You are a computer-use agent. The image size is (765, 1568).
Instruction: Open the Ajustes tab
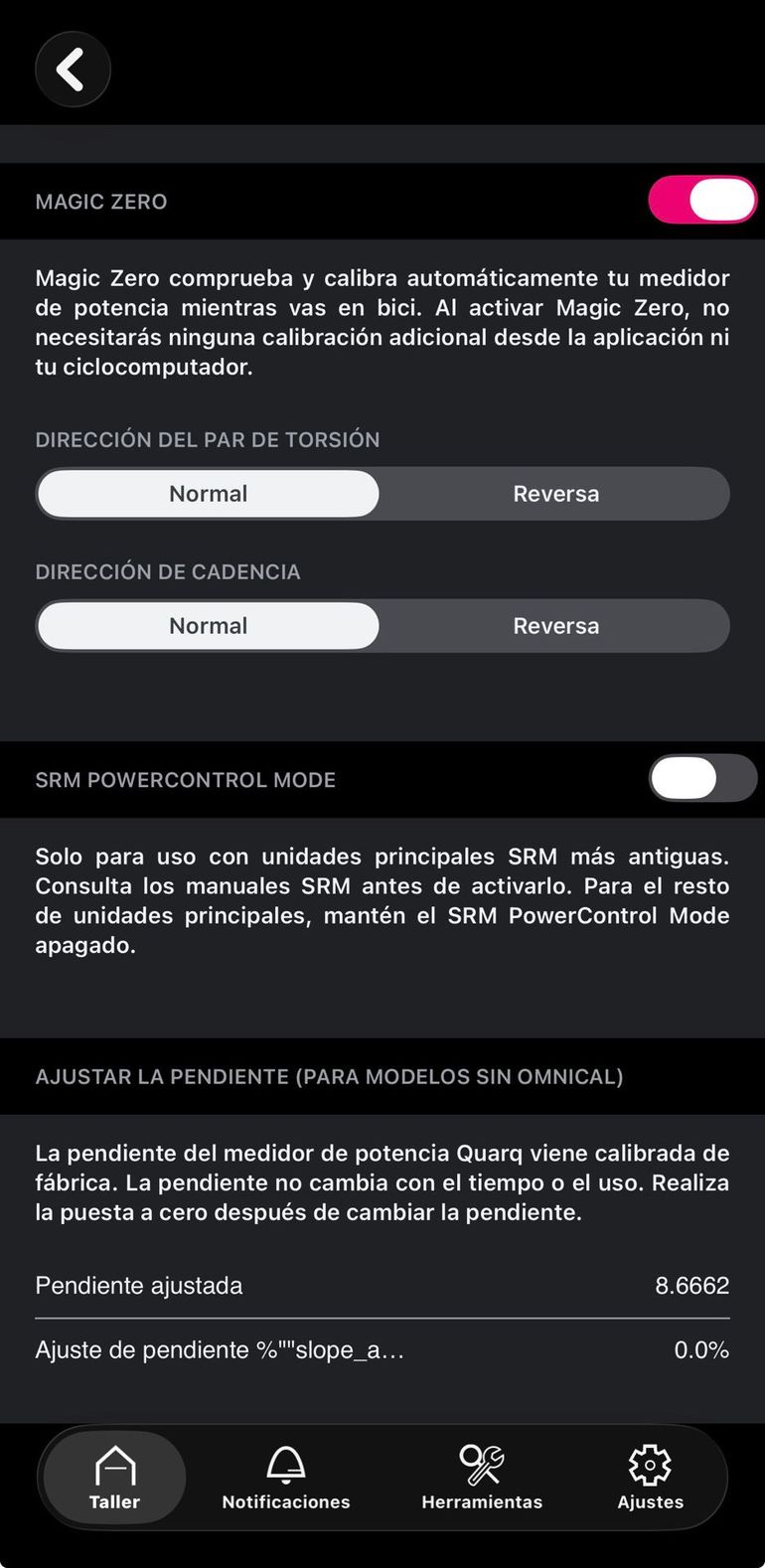(651, 1478)
